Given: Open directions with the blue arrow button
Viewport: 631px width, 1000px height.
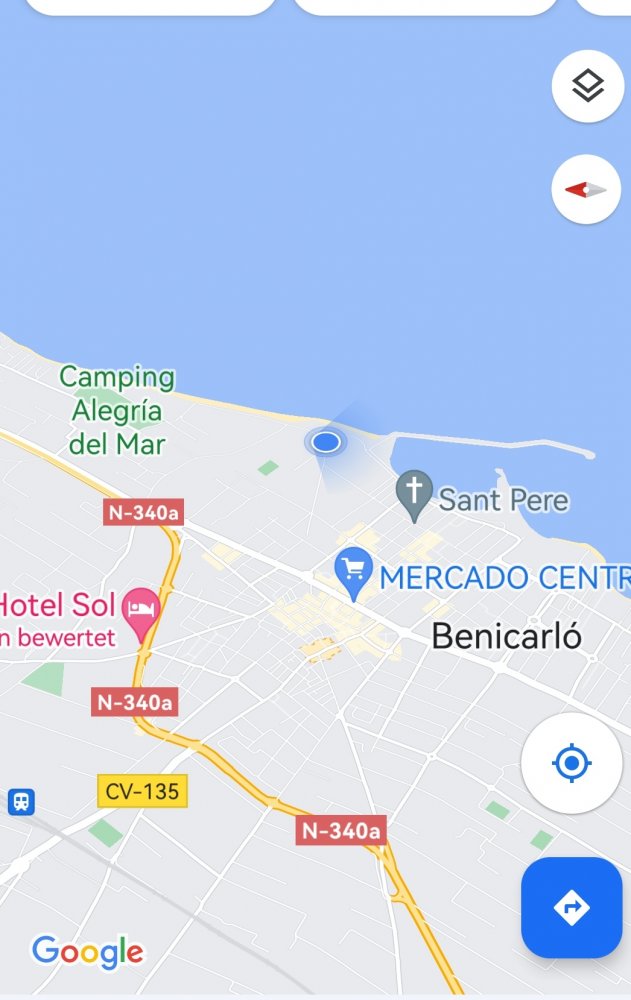Looking at the screenshot, I should 571,907.
